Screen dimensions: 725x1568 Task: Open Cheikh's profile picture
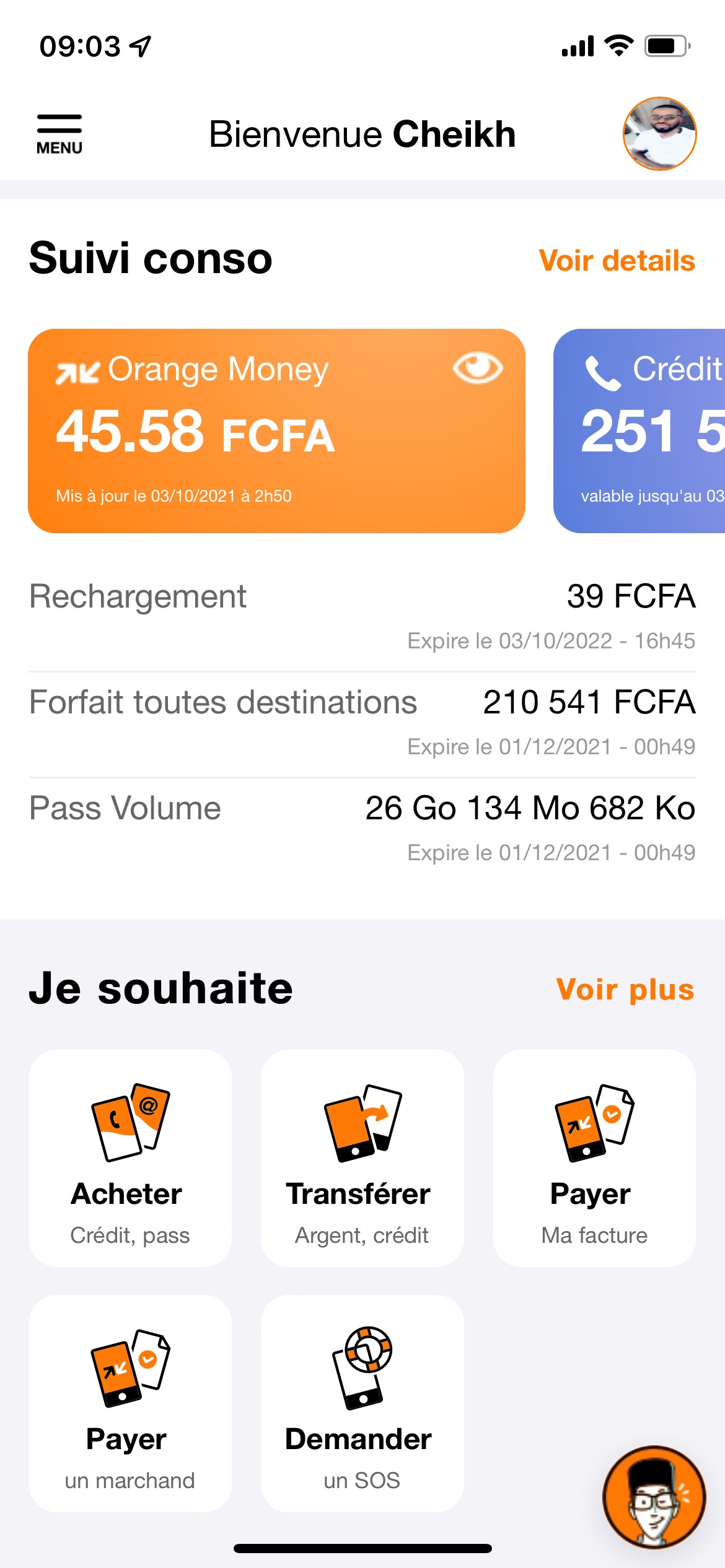tap(659, 134)
